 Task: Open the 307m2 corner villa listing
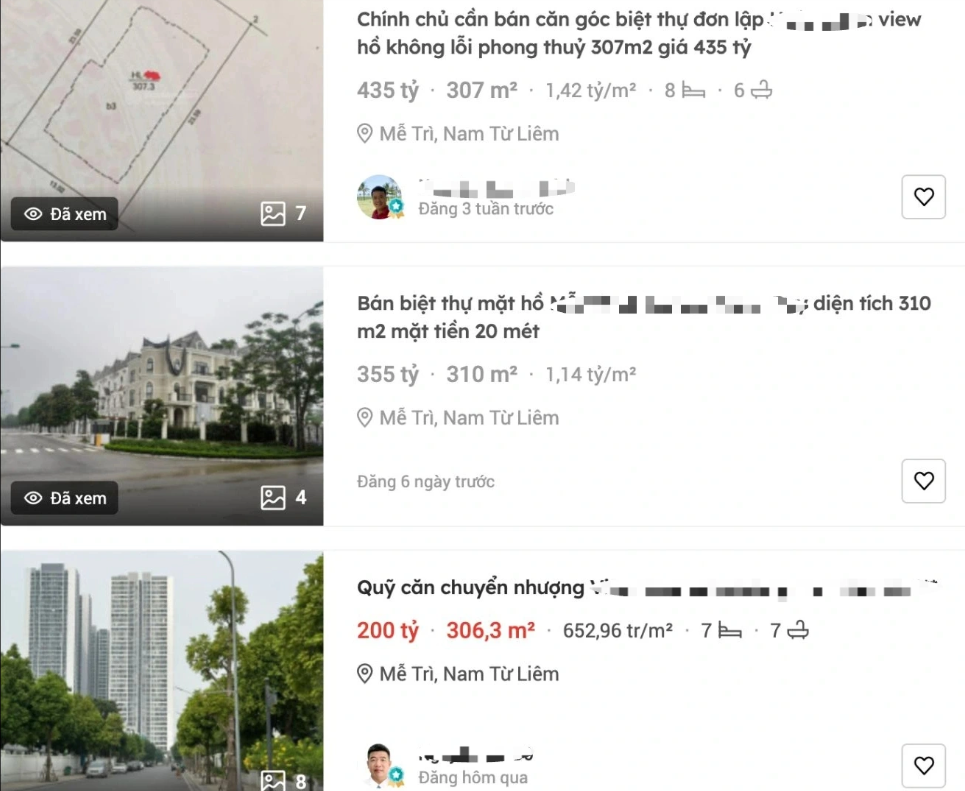(560, 33)
